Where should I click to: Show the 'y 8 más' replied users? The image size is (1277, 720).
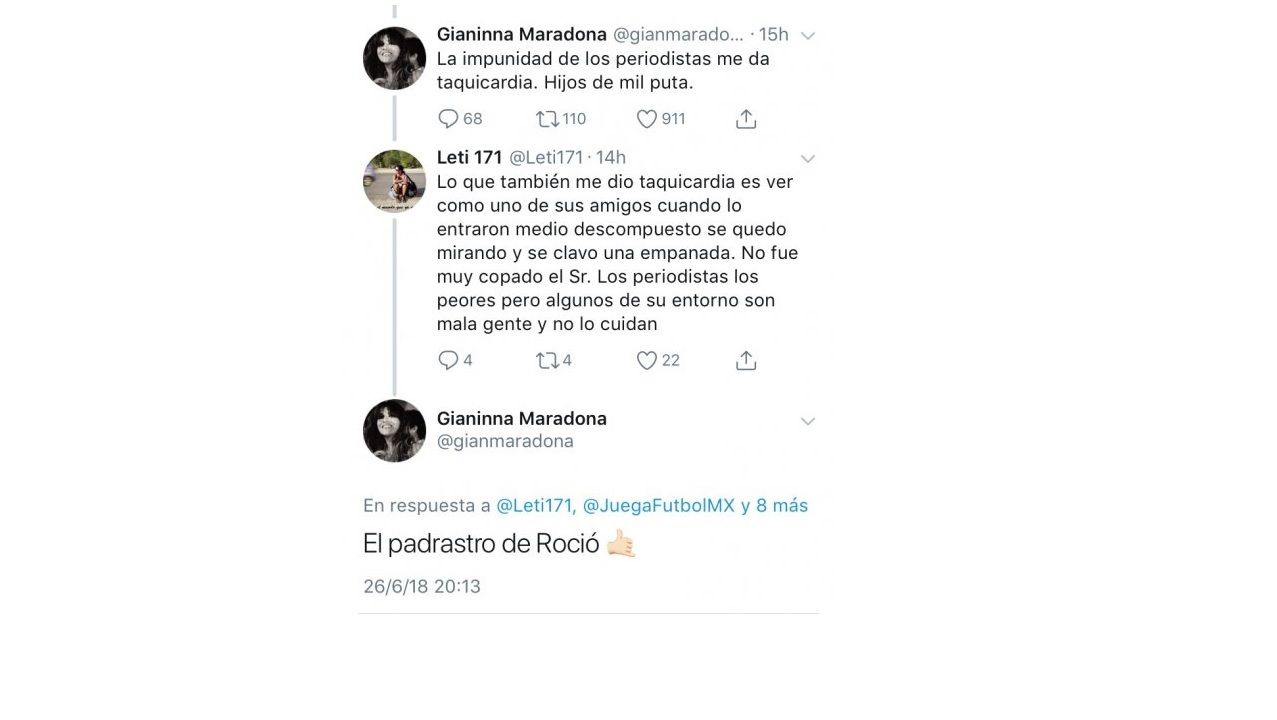point(774,506)
